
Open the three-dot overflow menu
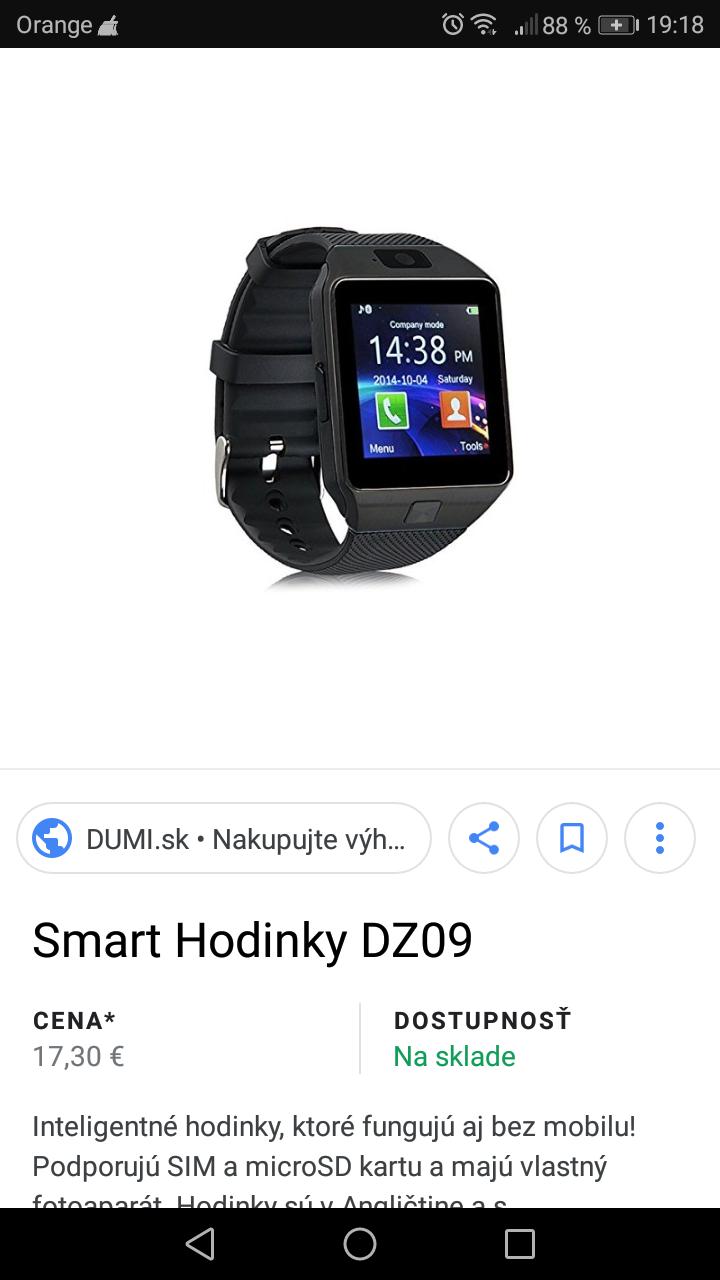pos(660,838)
